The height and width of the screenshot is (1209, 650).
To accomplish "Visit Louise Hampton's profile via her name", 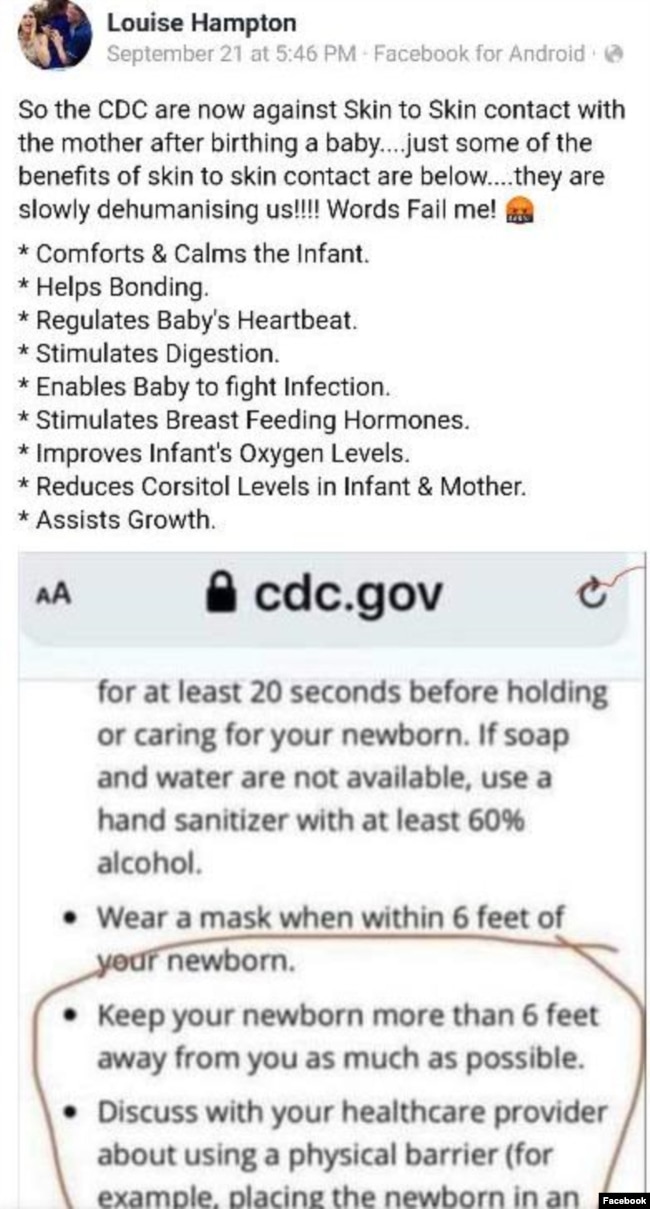I will [x=201, y=23].
